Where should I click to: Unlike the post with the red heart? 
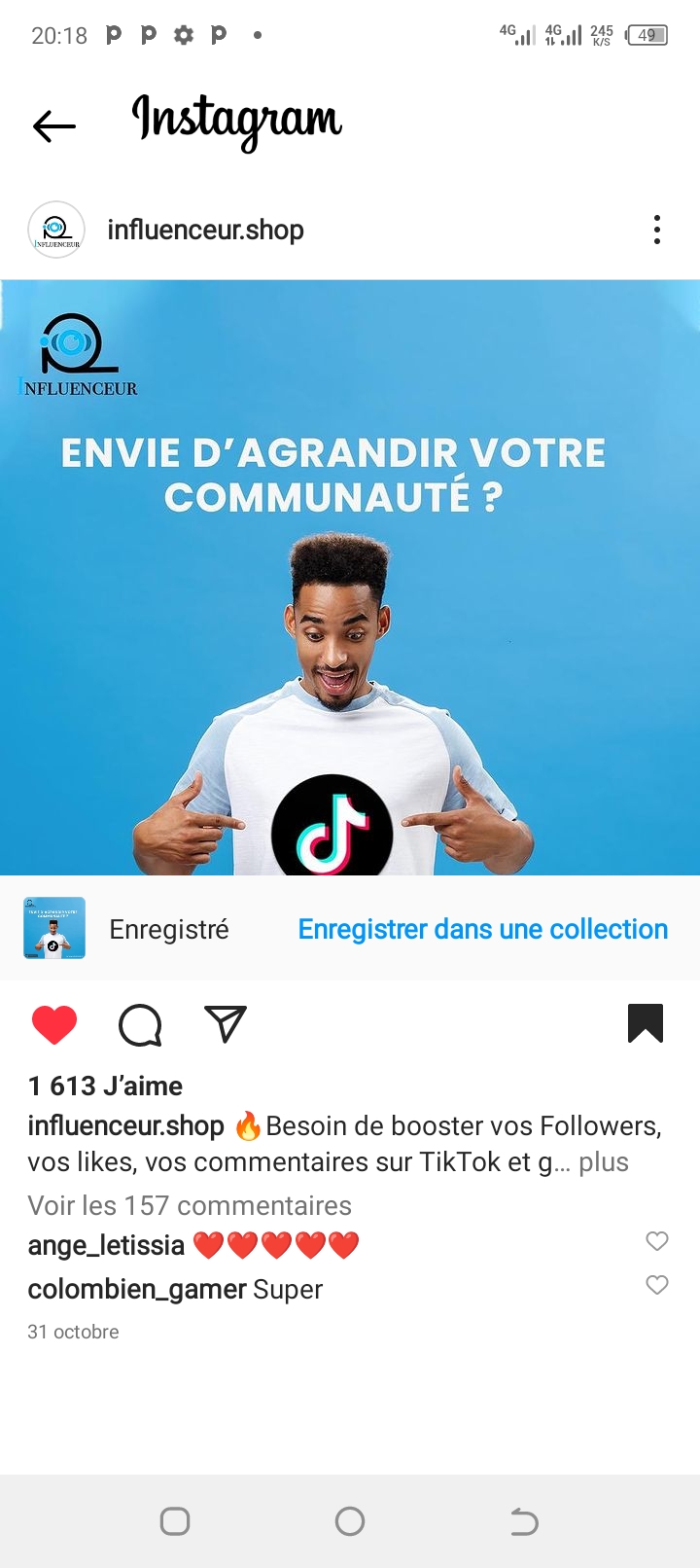[x=54, y=1024]
